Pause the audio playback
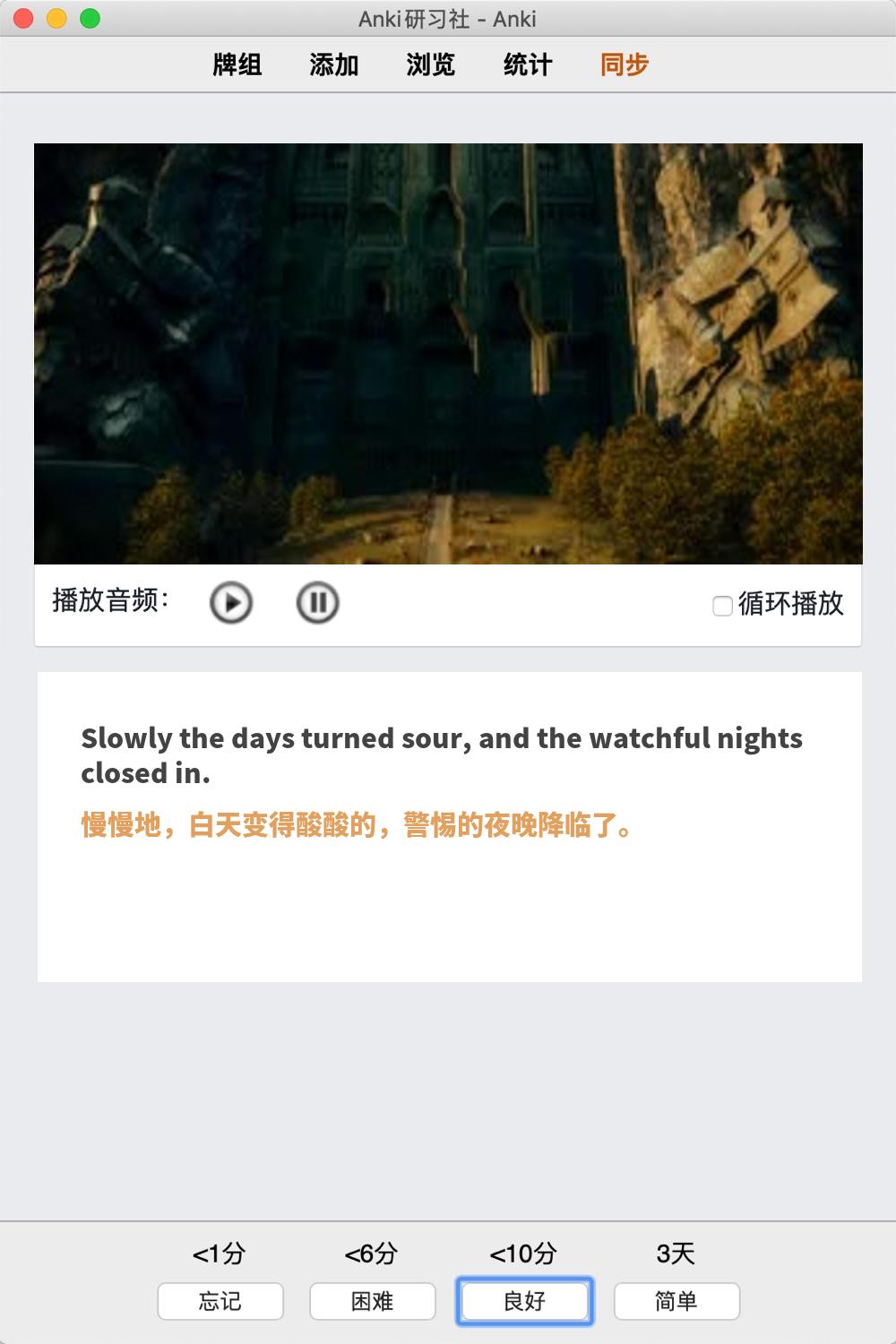896x1344 pixels. (317, 602)
